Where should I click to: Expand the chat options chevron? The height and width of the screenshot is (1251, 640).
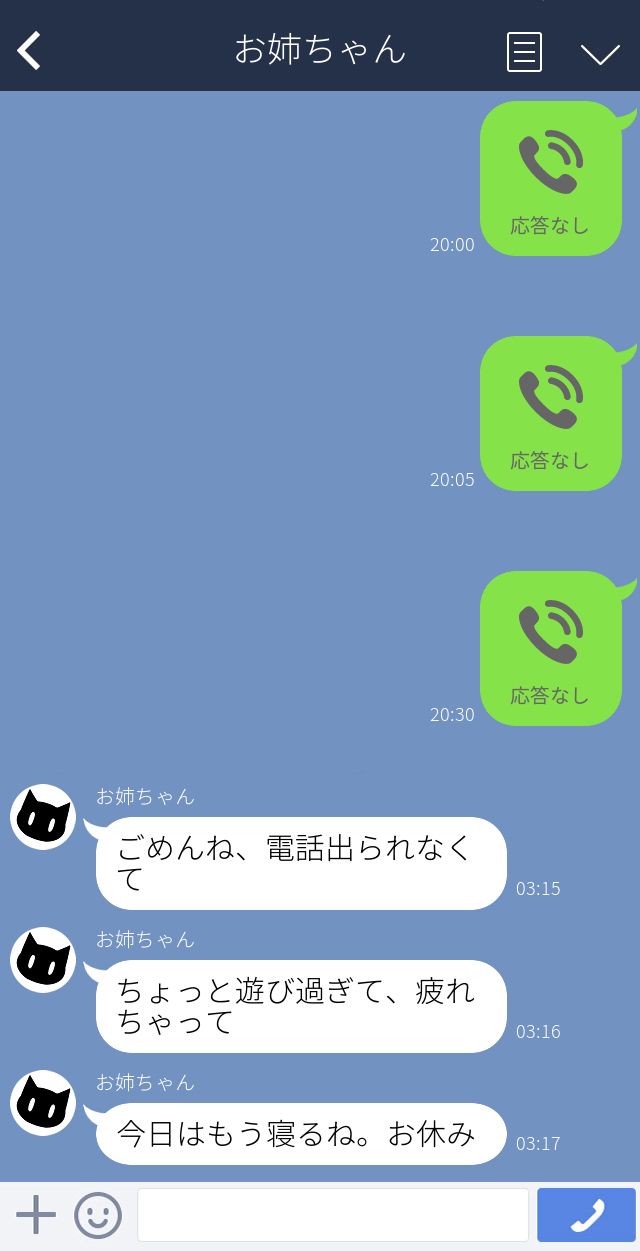pyautogui.click(x=600, y=53)
